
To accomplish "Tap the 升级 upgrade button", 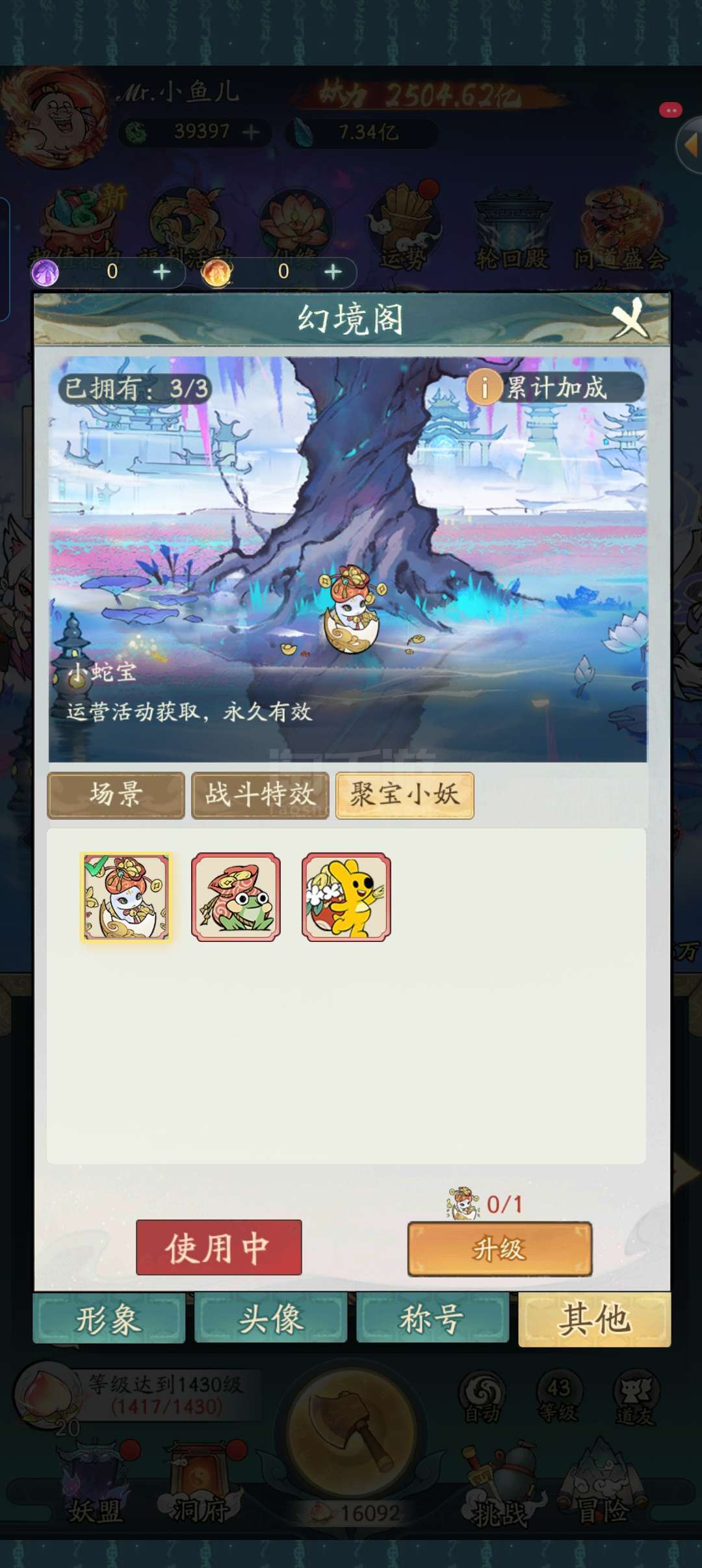I will tap(500, 1248).
